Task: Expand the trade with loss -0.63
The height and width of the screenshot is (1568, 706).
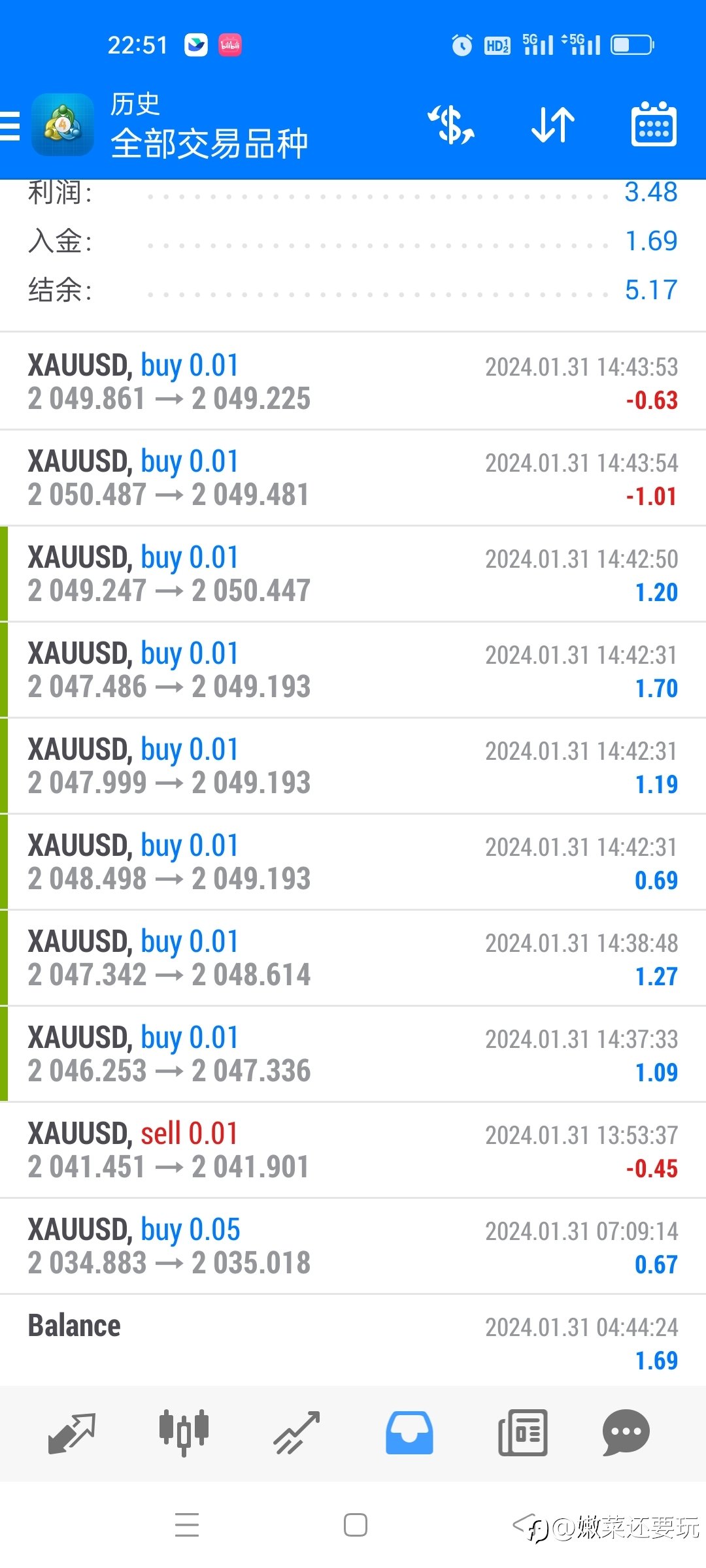Action: coord(353,382)
